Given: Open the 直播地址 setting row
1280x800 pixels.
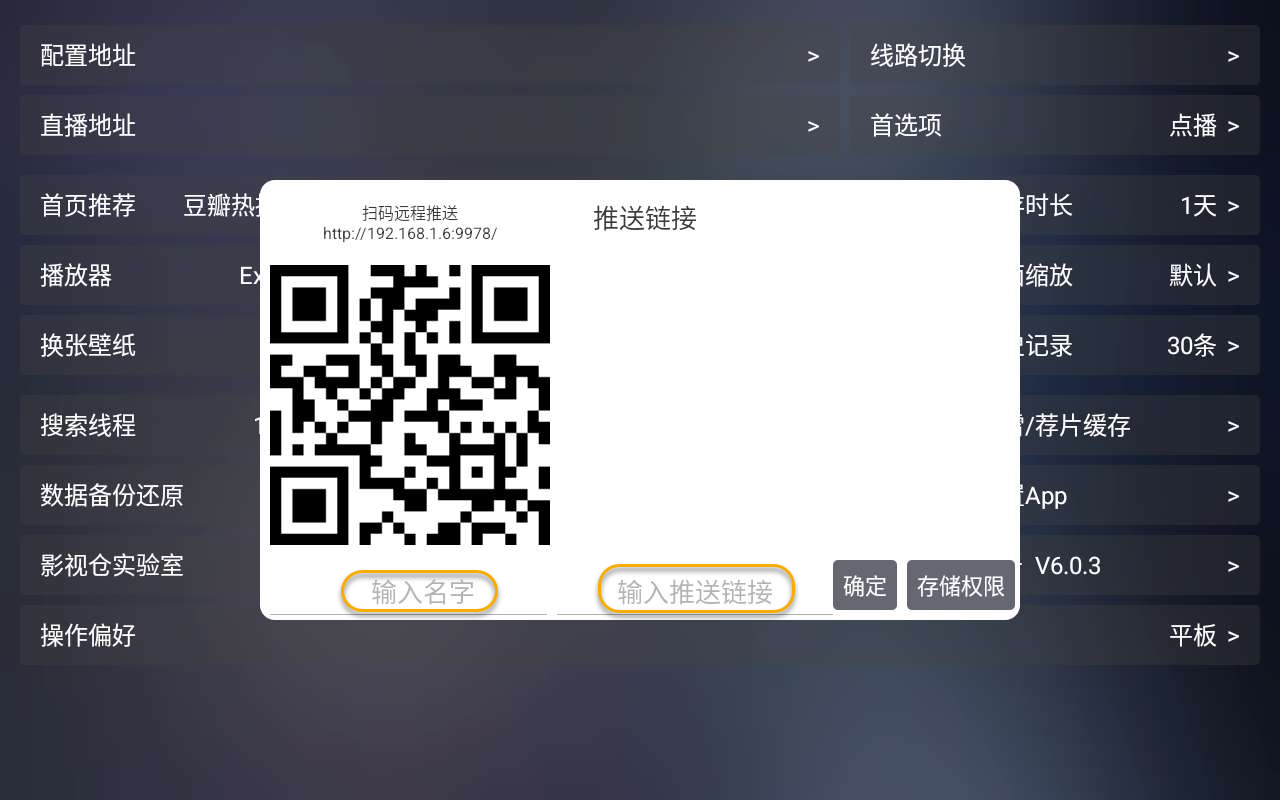Looking at the screenshot, I should pos(429,126).
